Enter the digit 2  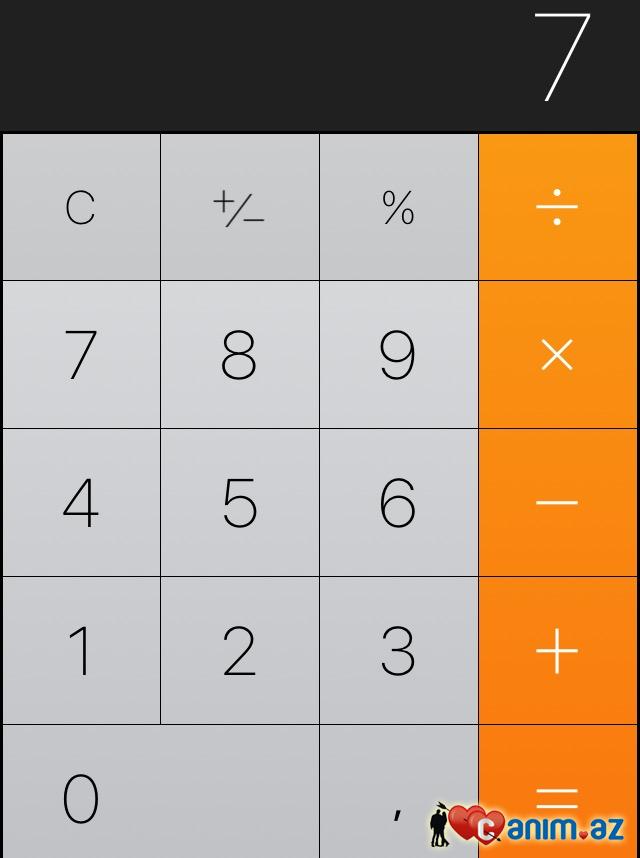coord(240,650)
